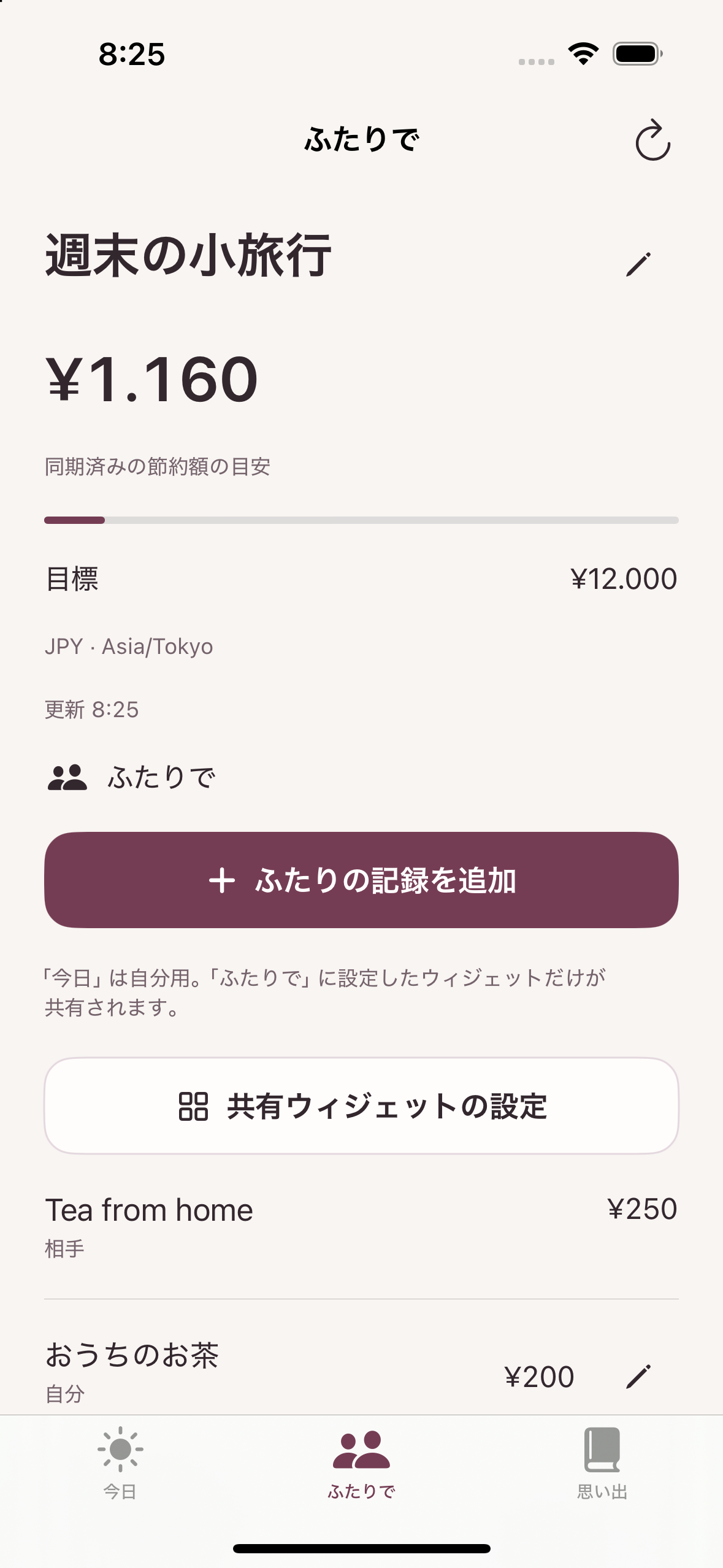Refresh the ふたりで sync data
723x1568 pixels.
pyautogui.click(x=652, y=140)
